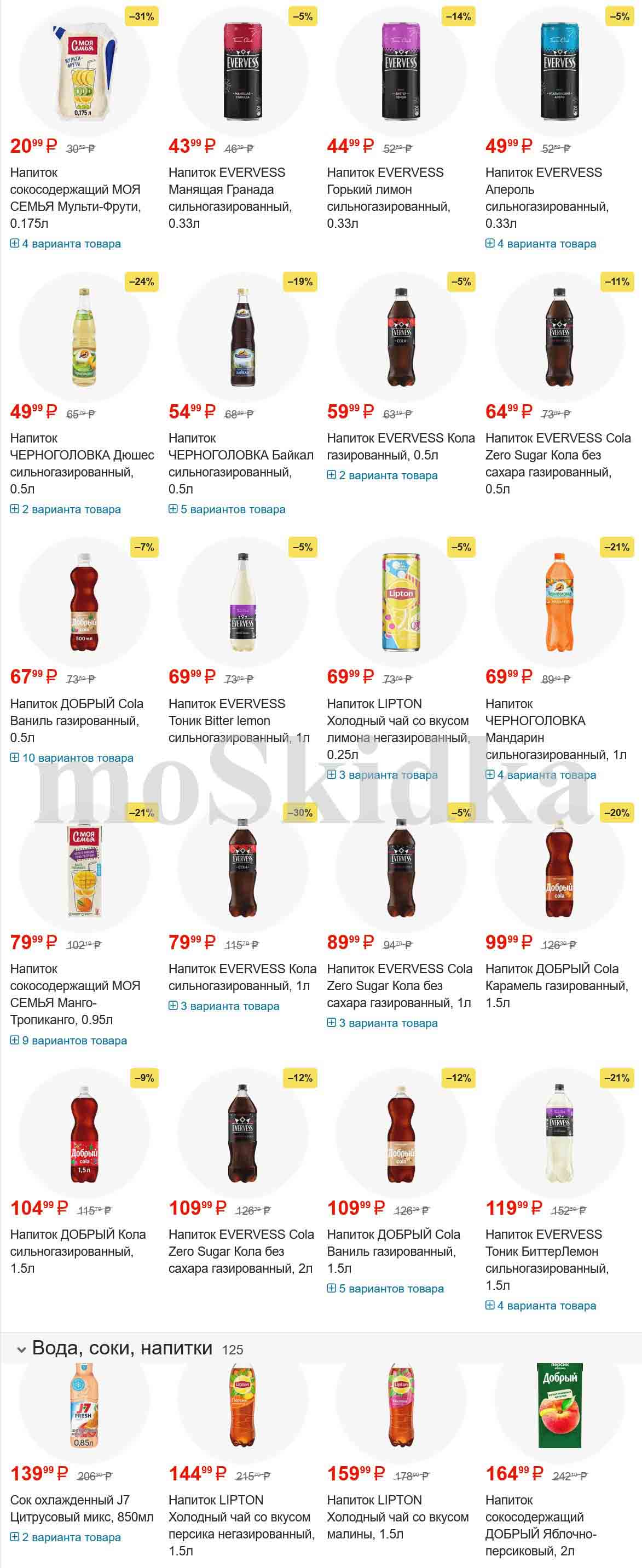Screen dimensions: 642x1568
Task: Open МОЯ СЕМЬЯ Мульти-Фрути 0.175л product
Action: click(x=75, y=198)
